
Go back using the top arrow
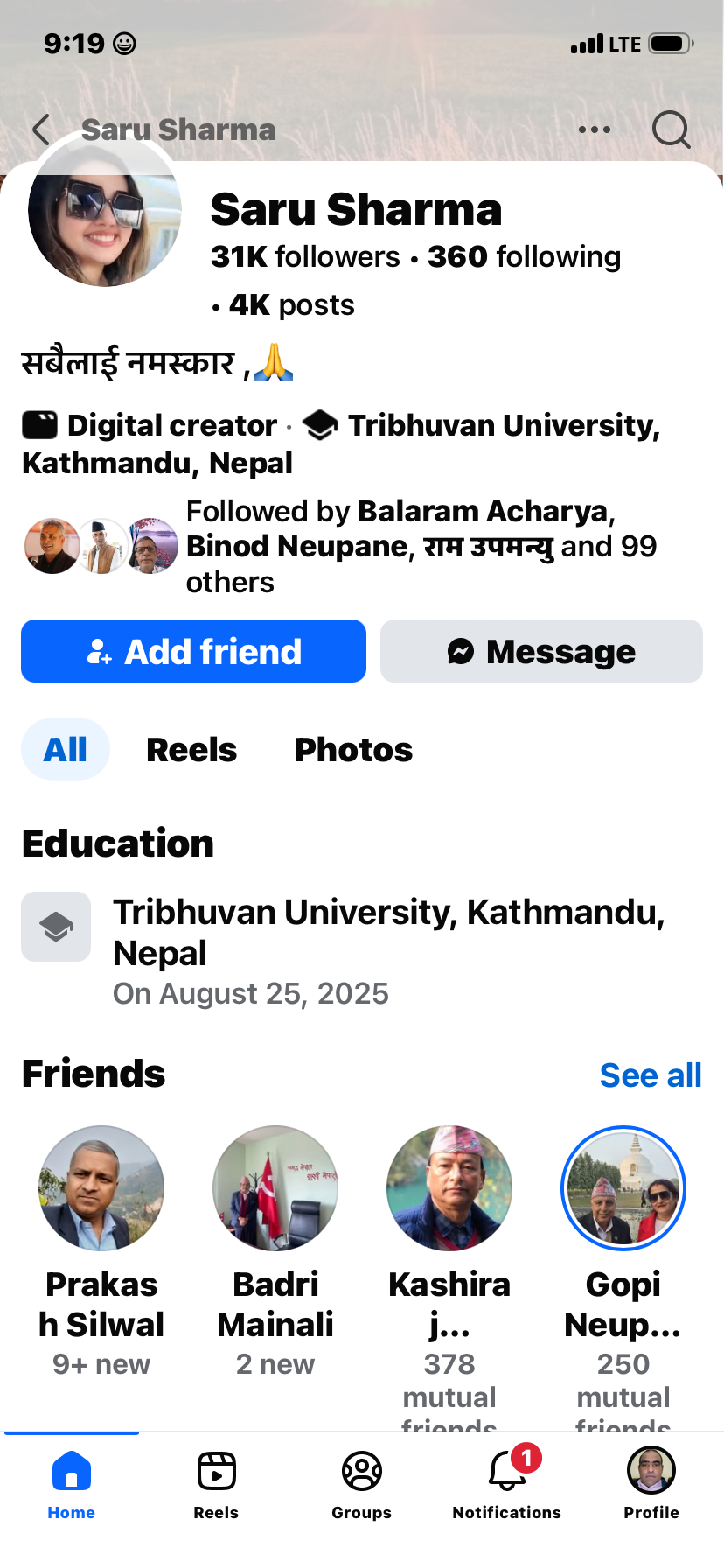[x=40, y=129]
